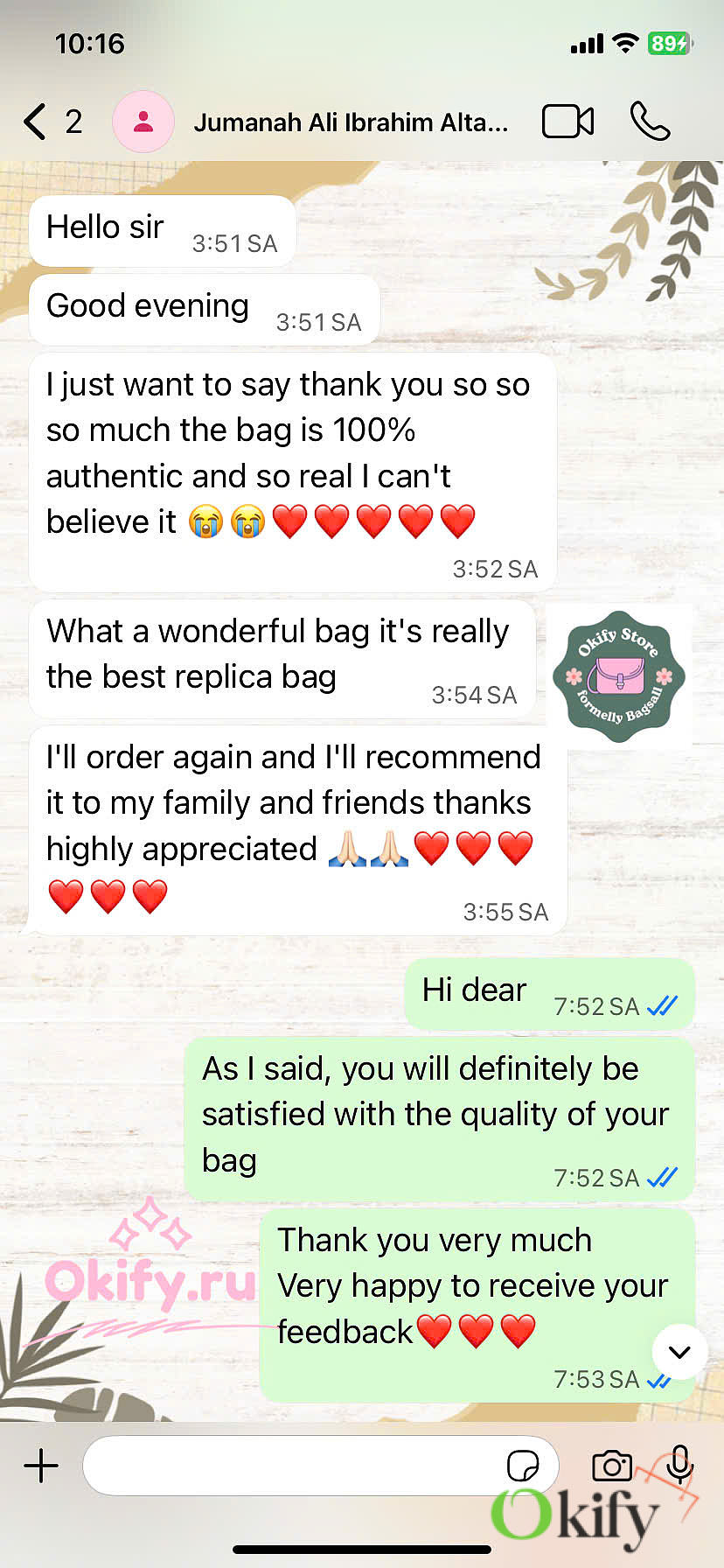
Task: Open the sticker picker
Action: (523, 1466)
